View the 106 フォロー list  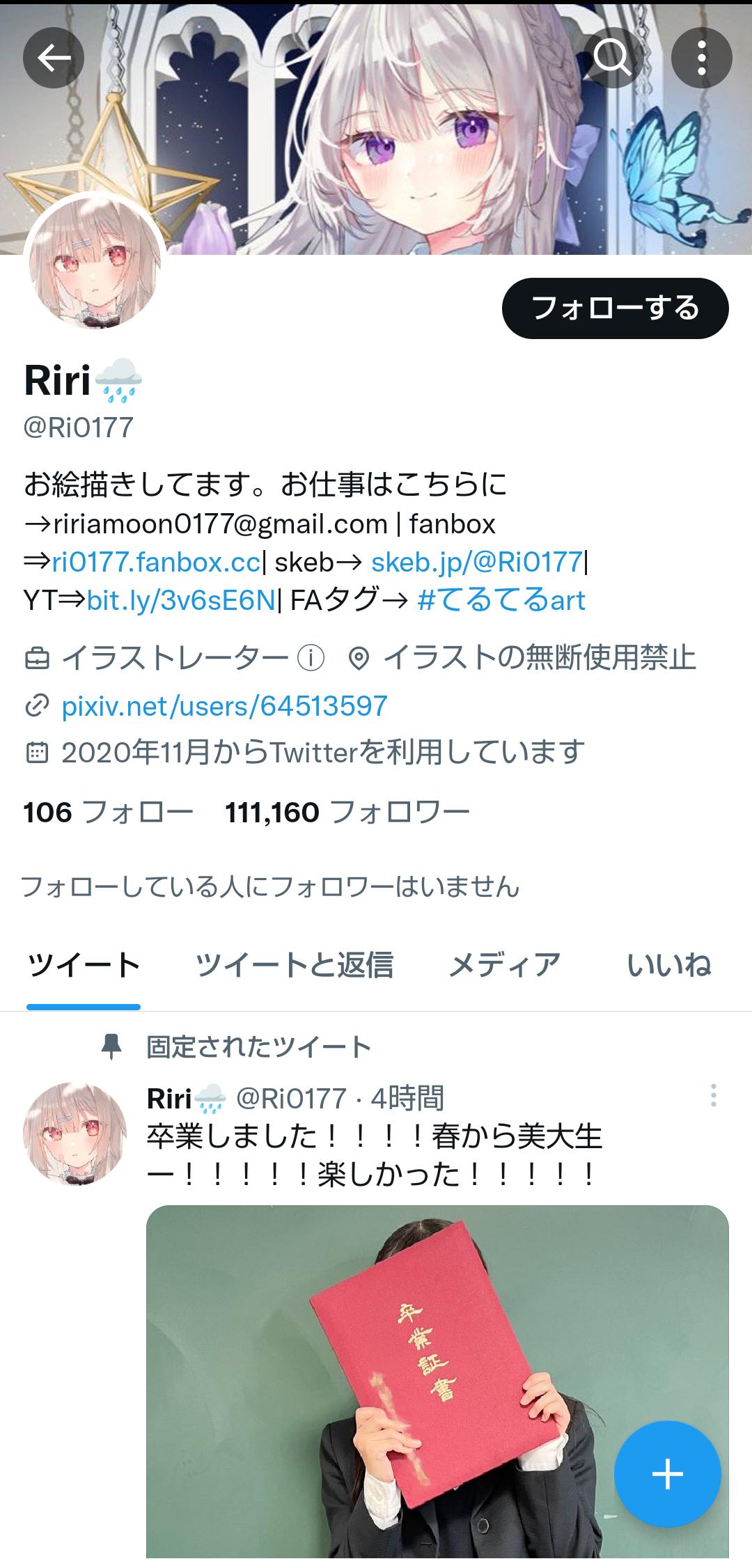[108, 812]
